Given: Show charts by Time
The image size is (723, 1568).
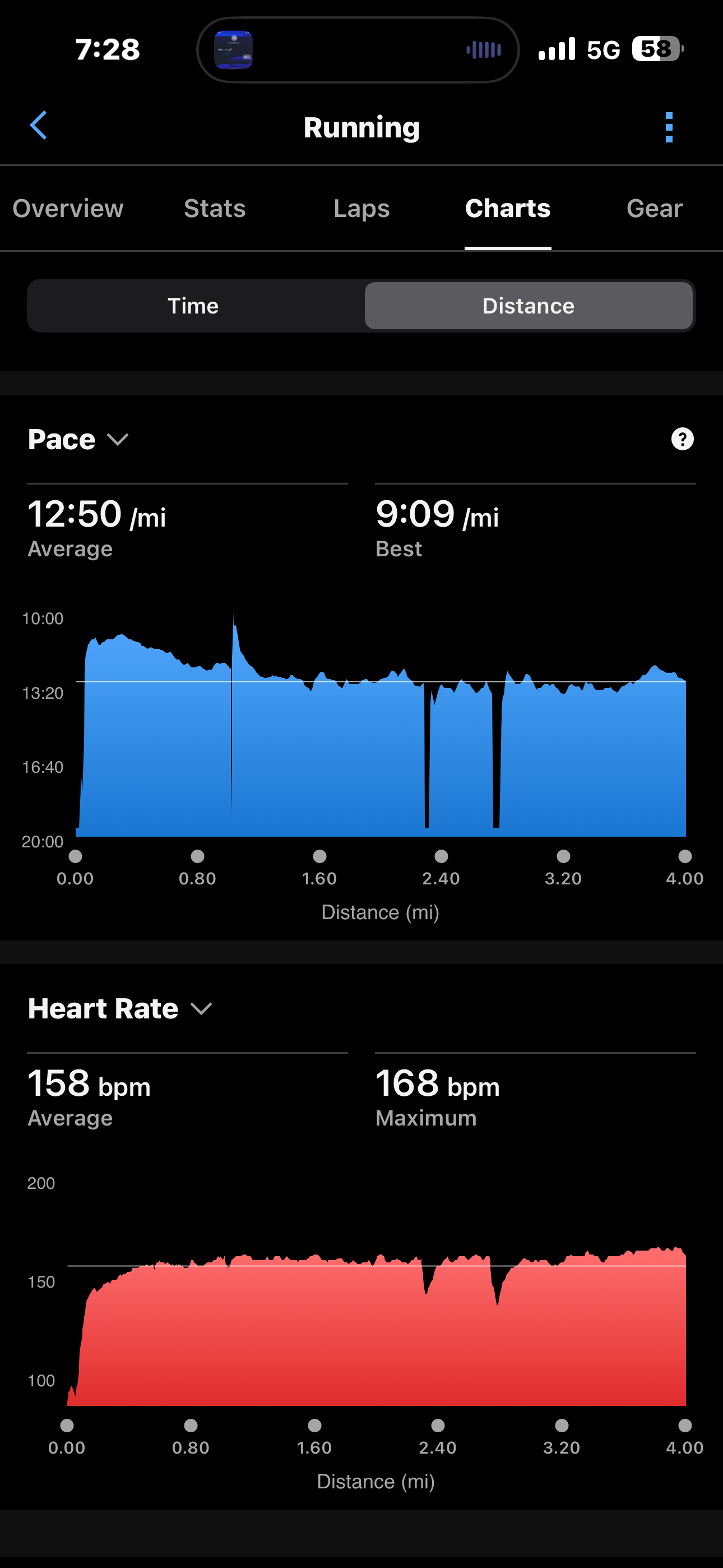Looking at the screenshot, I should [193, 306].
